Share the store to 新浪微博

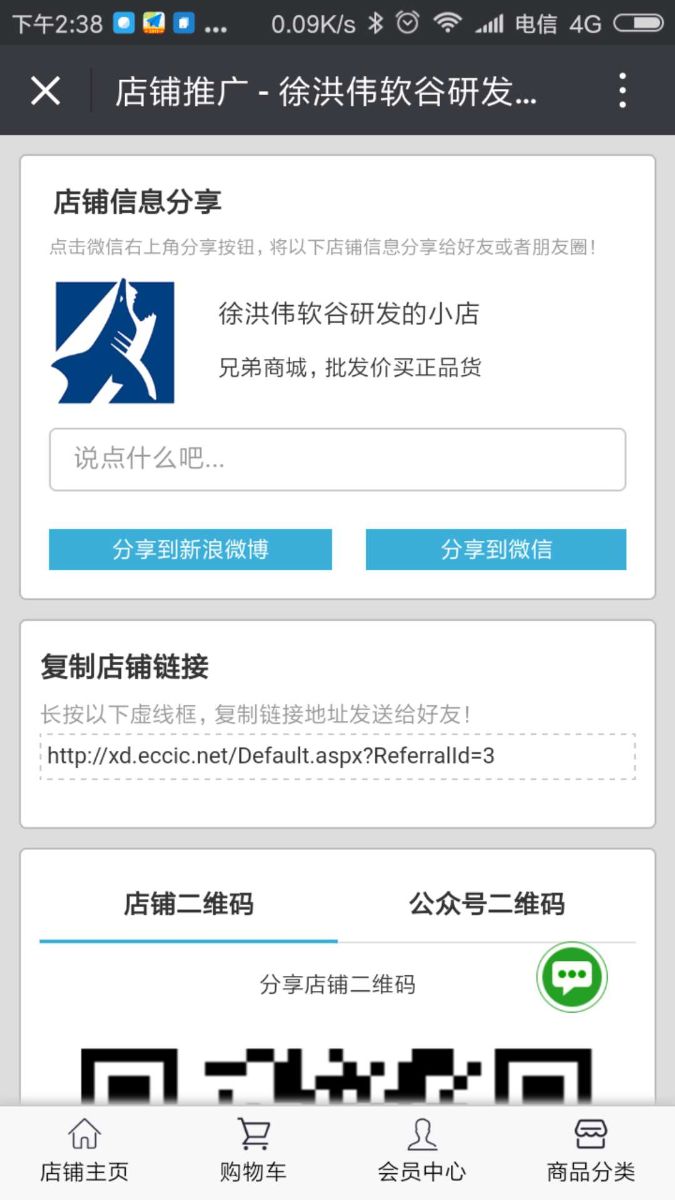coord(190,549)
